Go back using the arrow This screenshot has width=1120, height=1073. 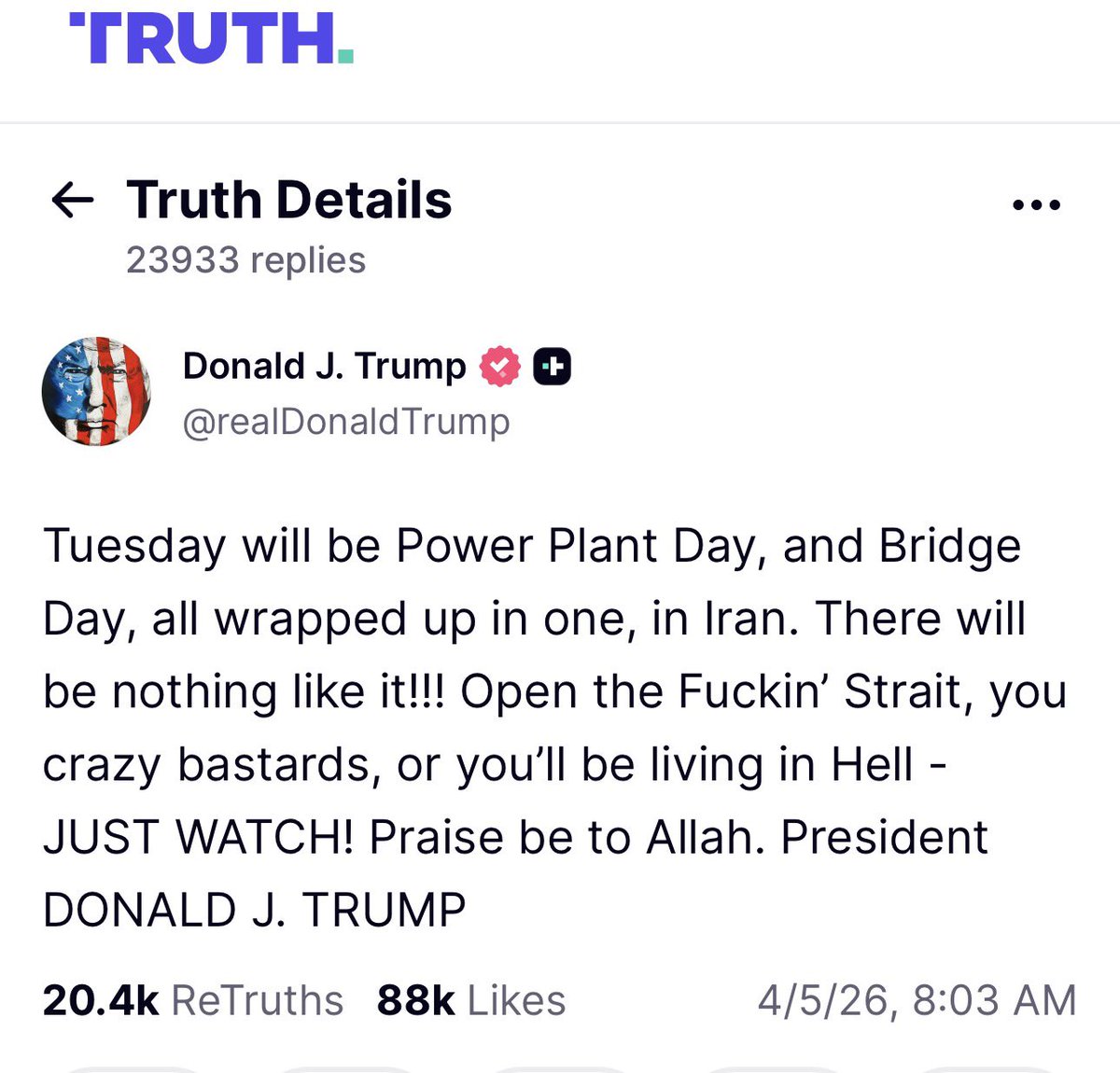point(72,200)
